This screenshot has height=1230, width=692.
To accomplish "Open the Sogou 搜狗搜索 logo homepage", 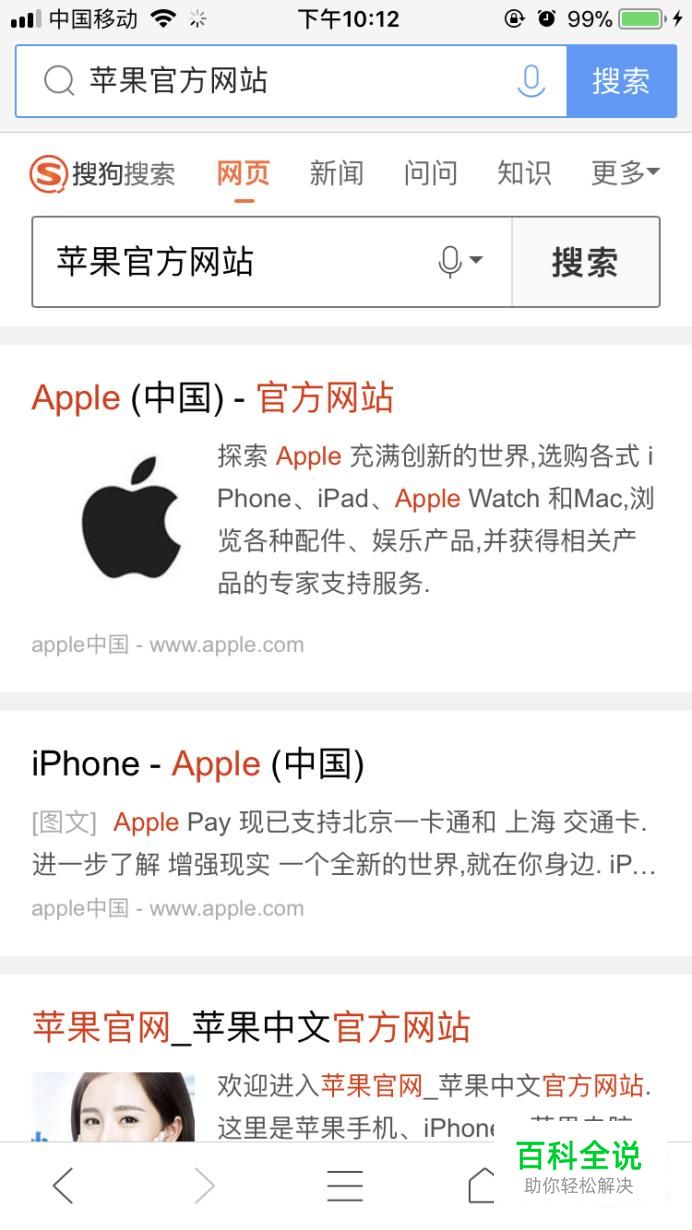I will tap(102, 174).
